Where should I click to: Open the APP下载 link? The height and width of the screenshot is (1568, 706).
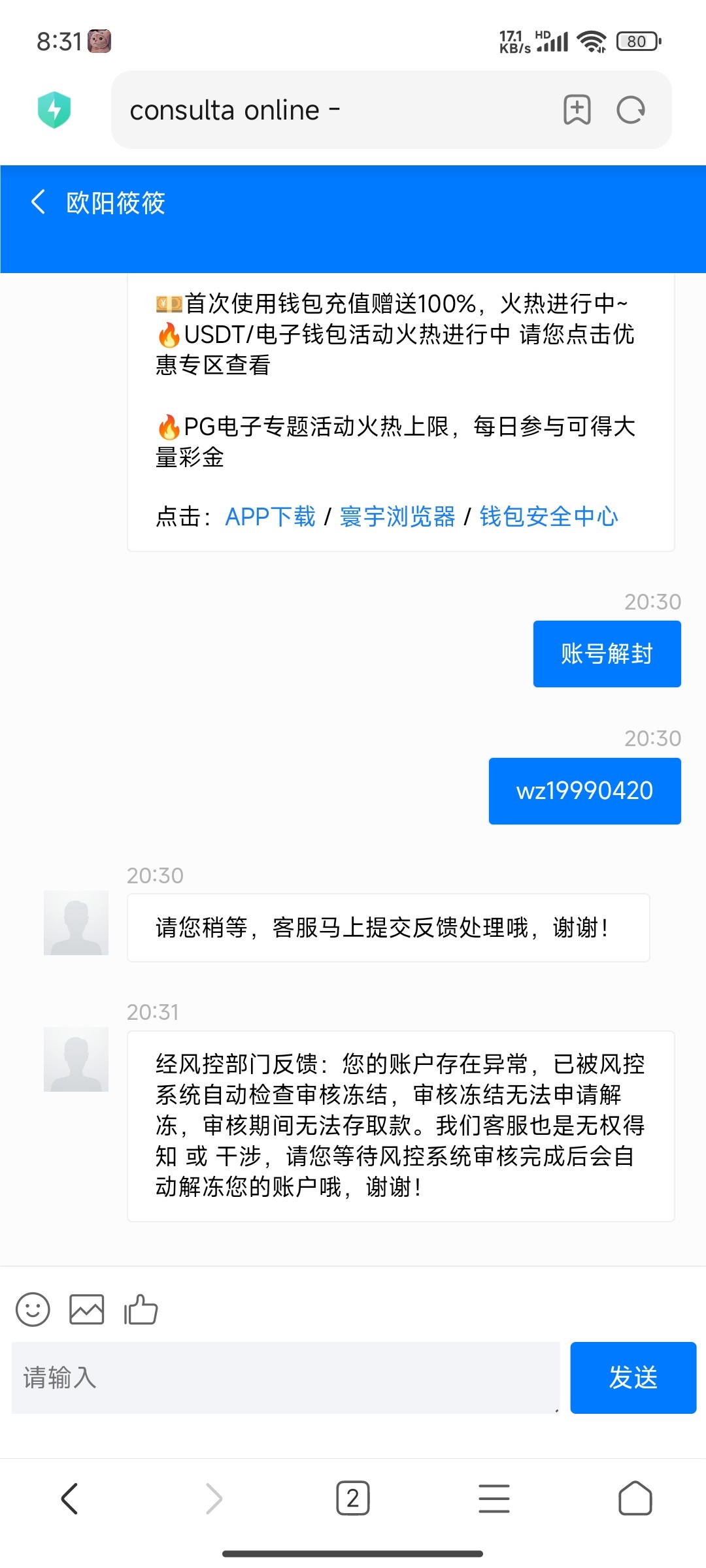click(x=270, y=516)
